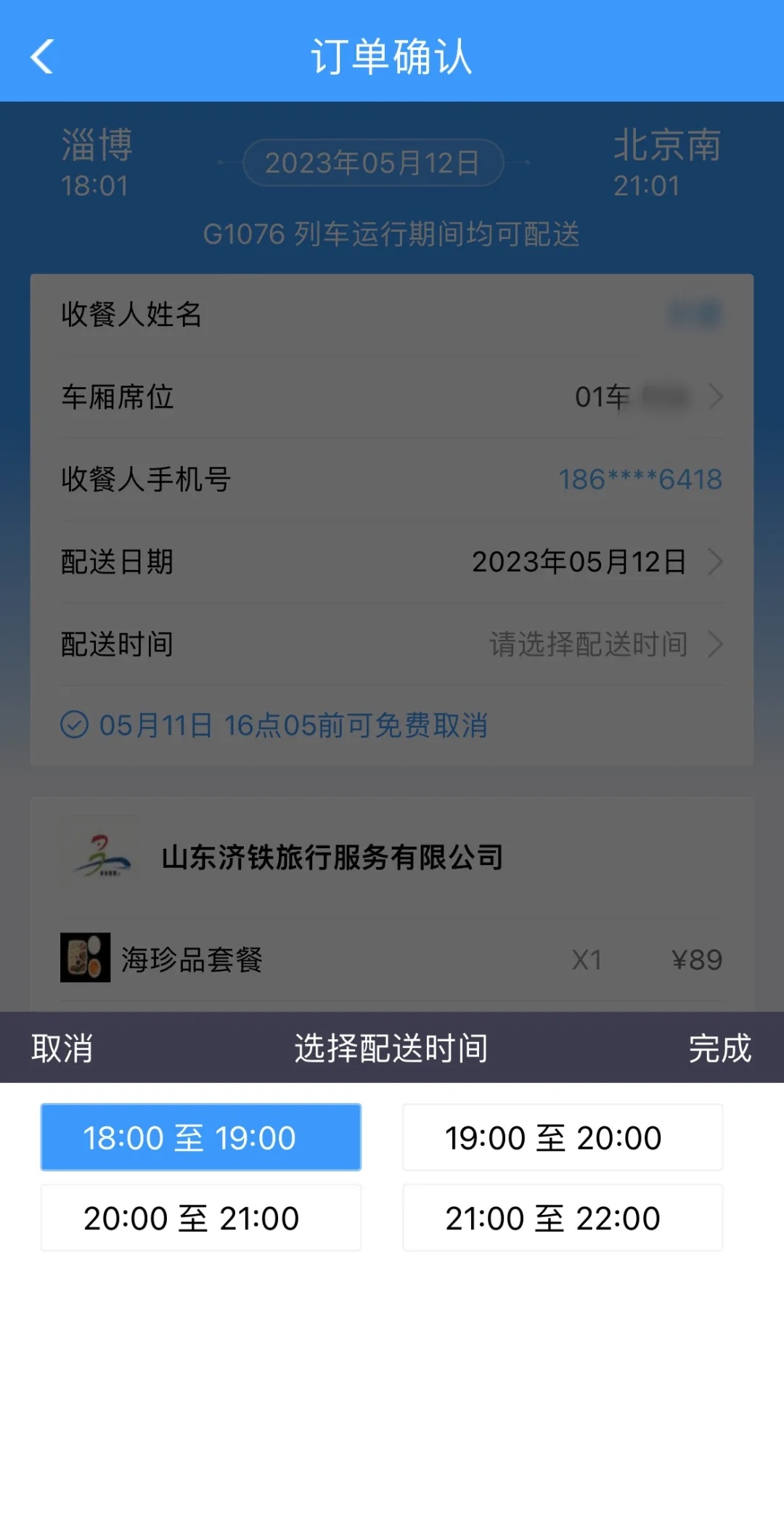This screenshot has width=784, height=1533.
Task: Select the 19:00 至 20:00 delivery slot
Action: (x=562, y=1137)
